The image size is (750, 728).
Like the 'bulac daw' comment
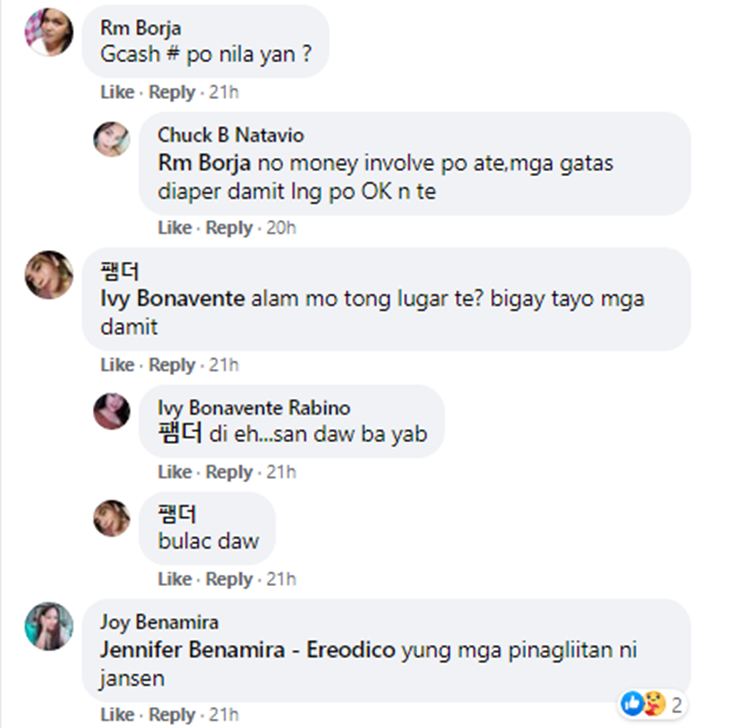(173, 579)
